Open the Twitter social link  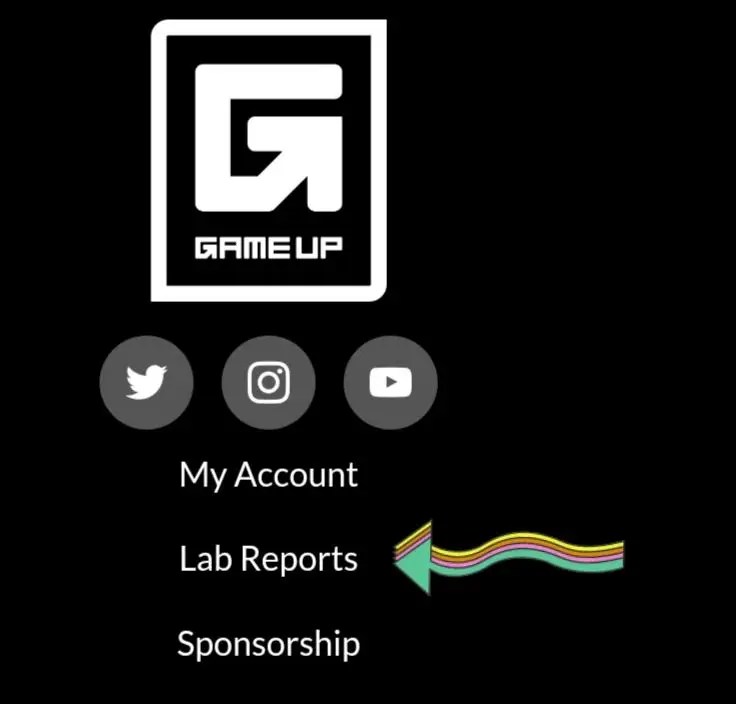pyautogui.click(x=146, y=383)
